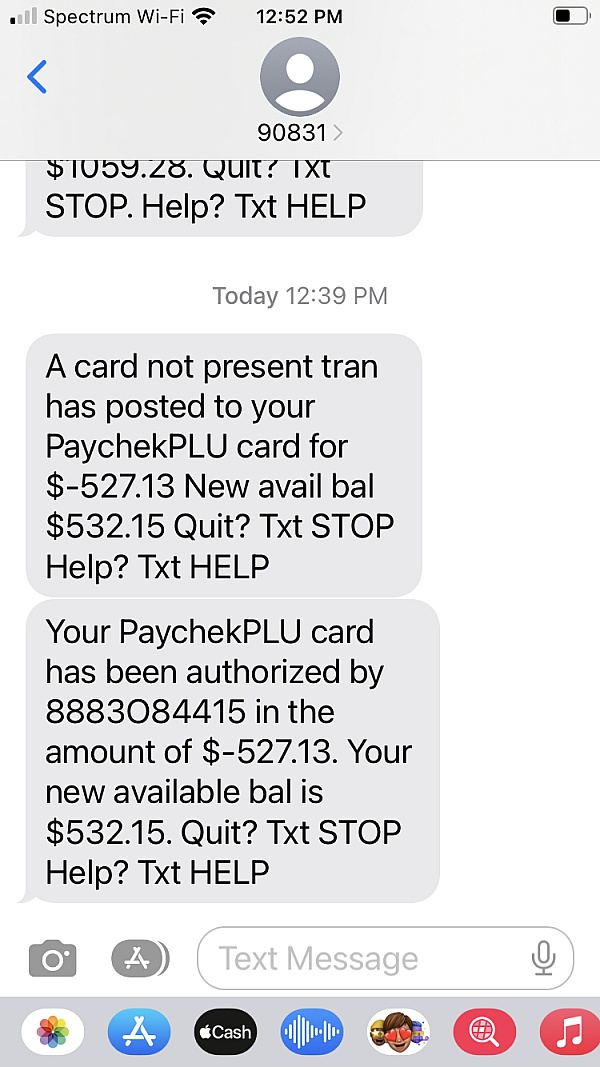Screen dimensions: 600x1067
Task: Open contact details for 90831
Action: point(299,92)
